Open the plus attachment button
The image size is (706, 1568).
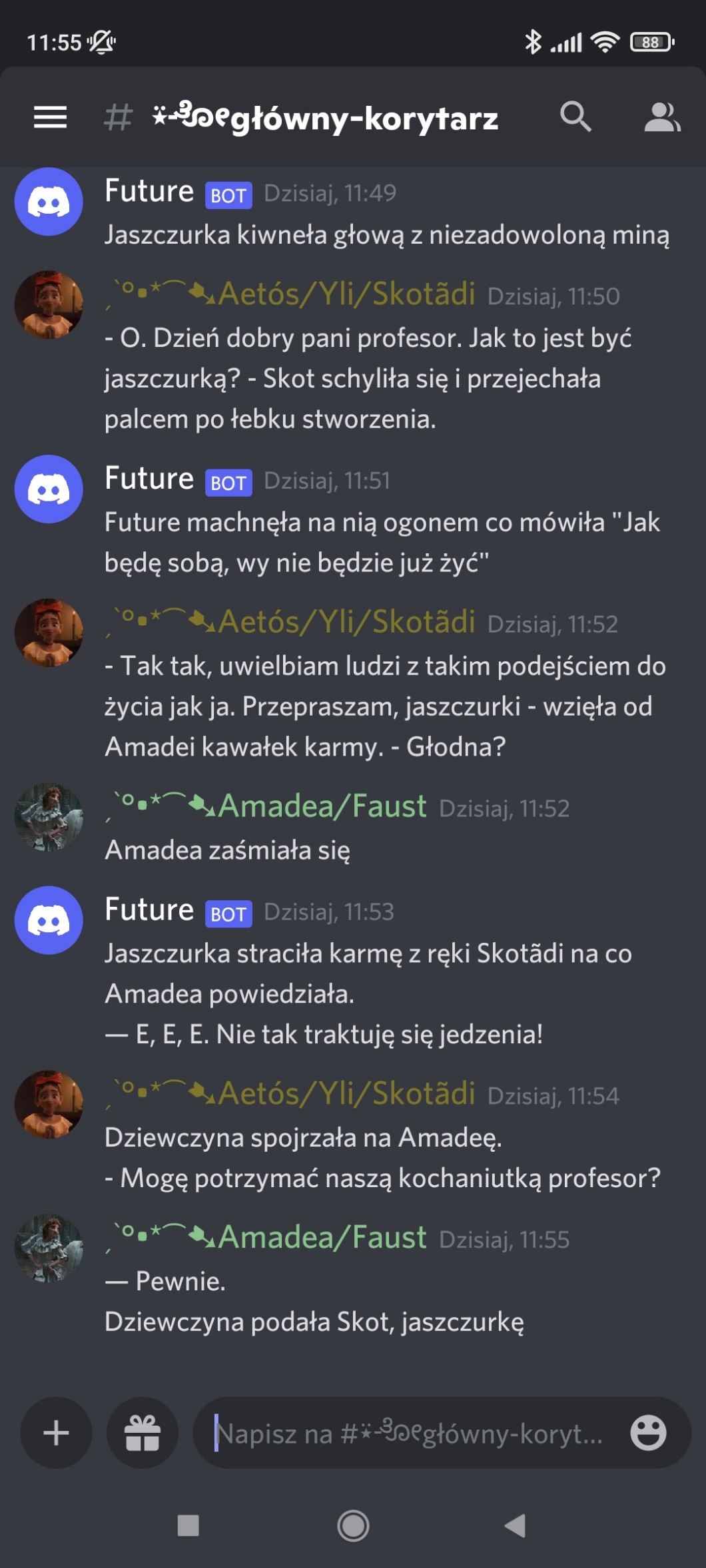tap(56, 1432)
